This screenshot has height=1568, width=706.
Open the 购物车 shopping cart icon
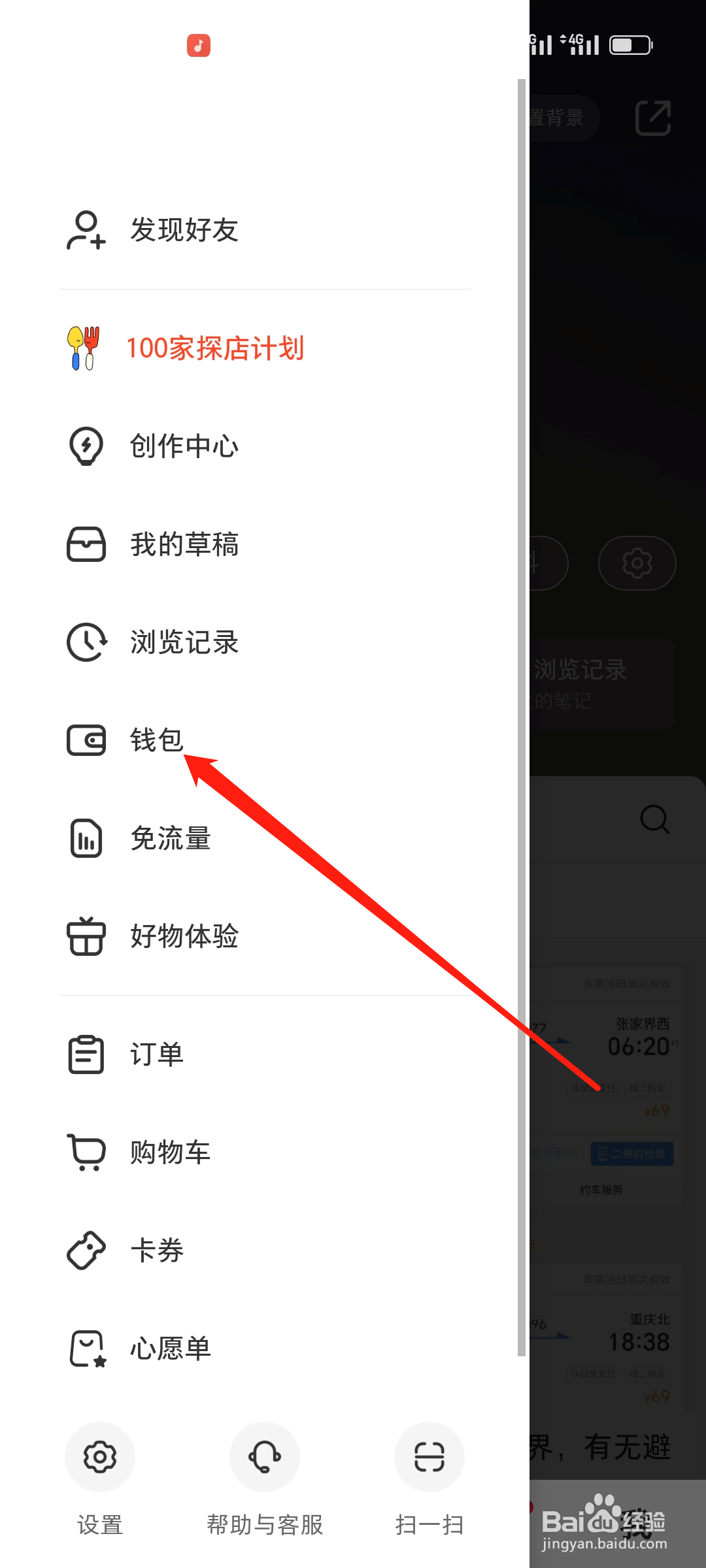(86, 1152)
